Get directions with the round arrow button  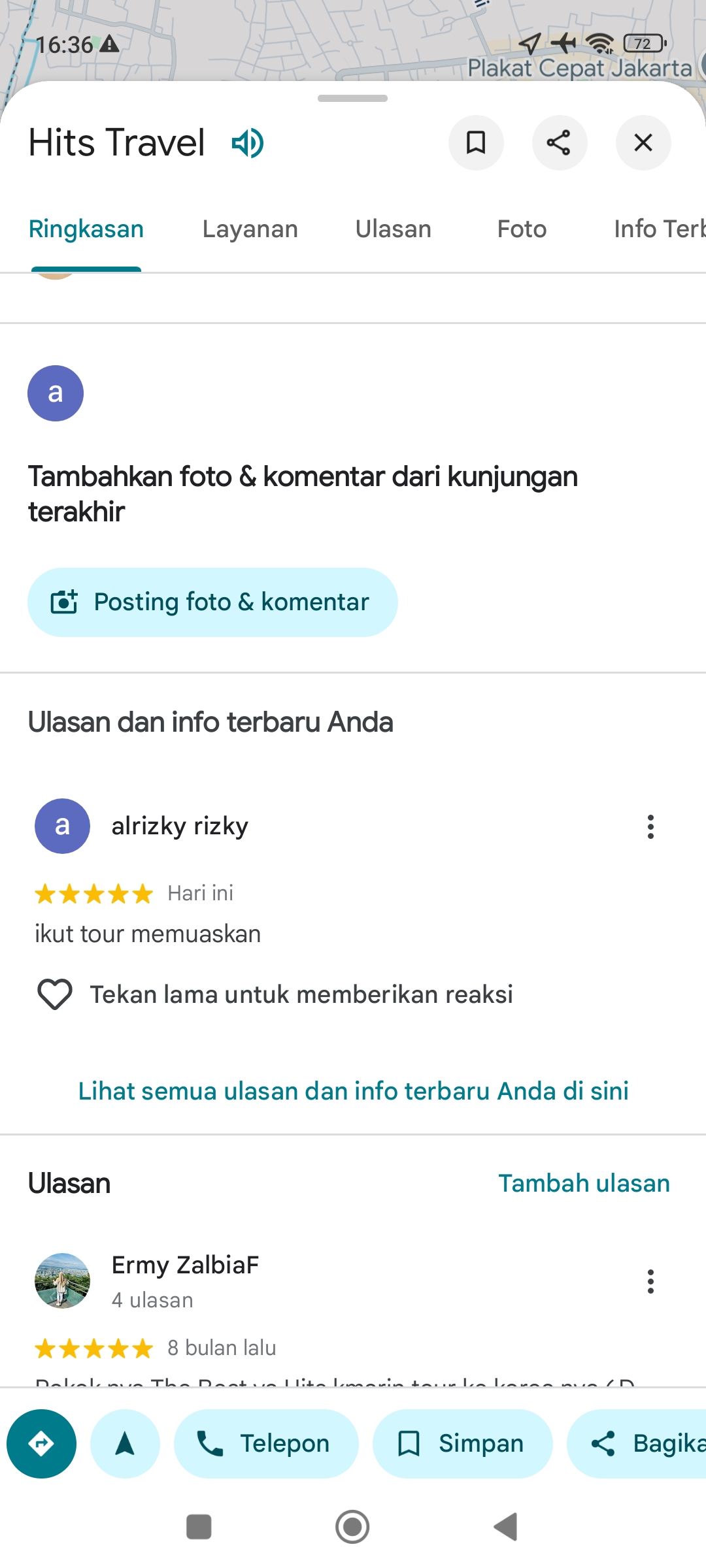click(x=41, y=1444)
